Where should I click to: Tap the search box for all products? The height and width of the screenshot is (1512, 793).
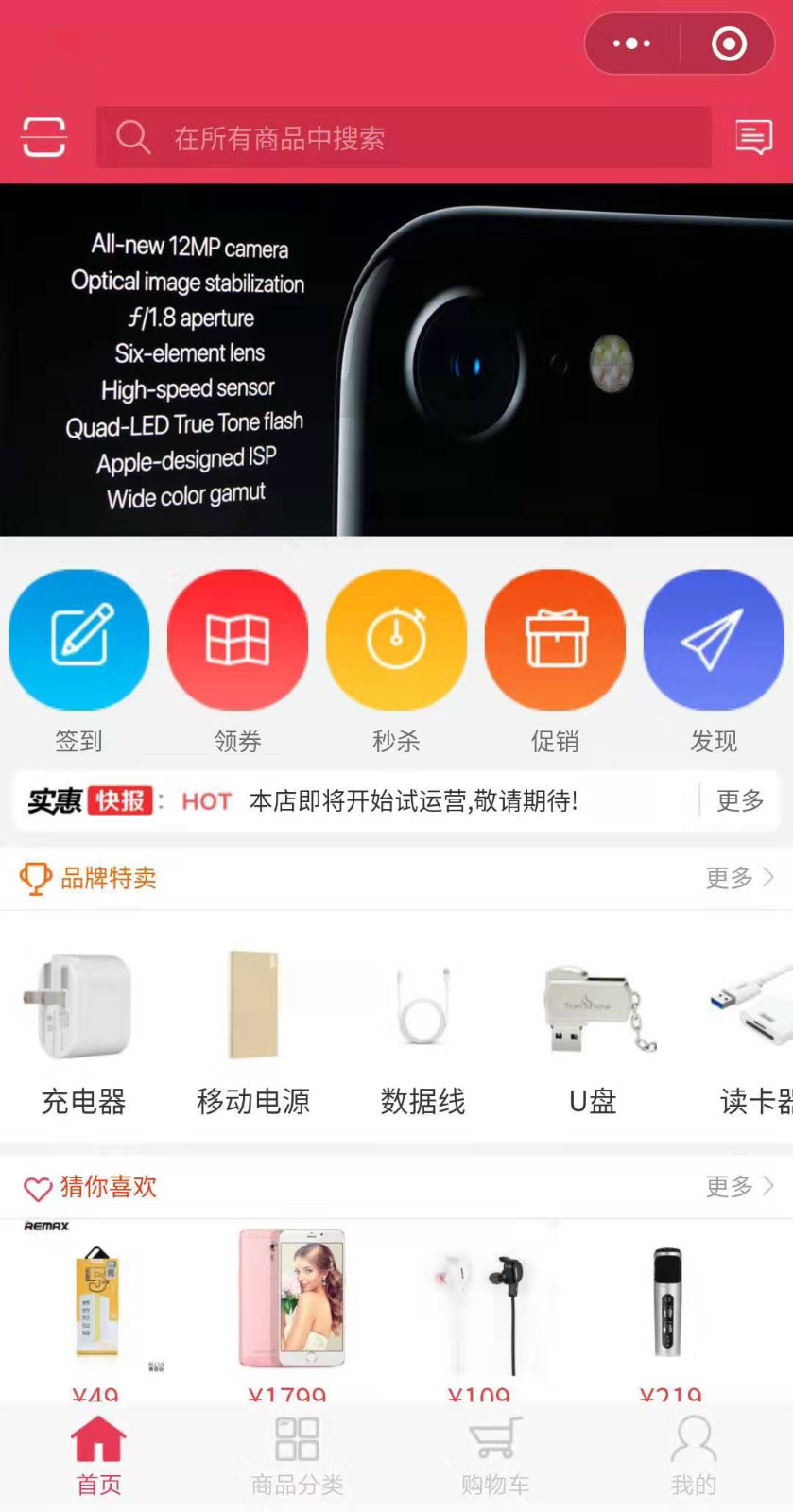pos(404,138)
